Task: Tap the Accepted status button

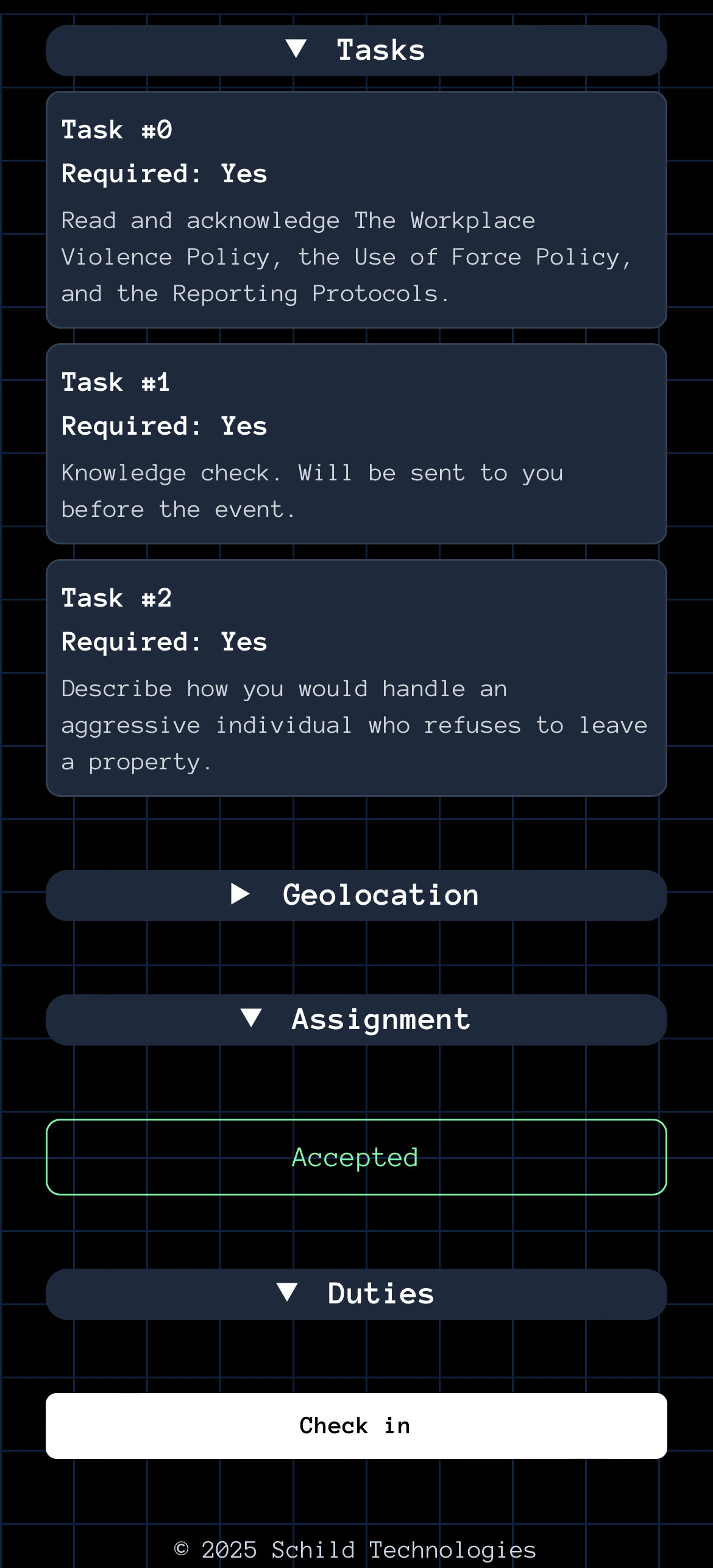Action: coord(356,1157)
